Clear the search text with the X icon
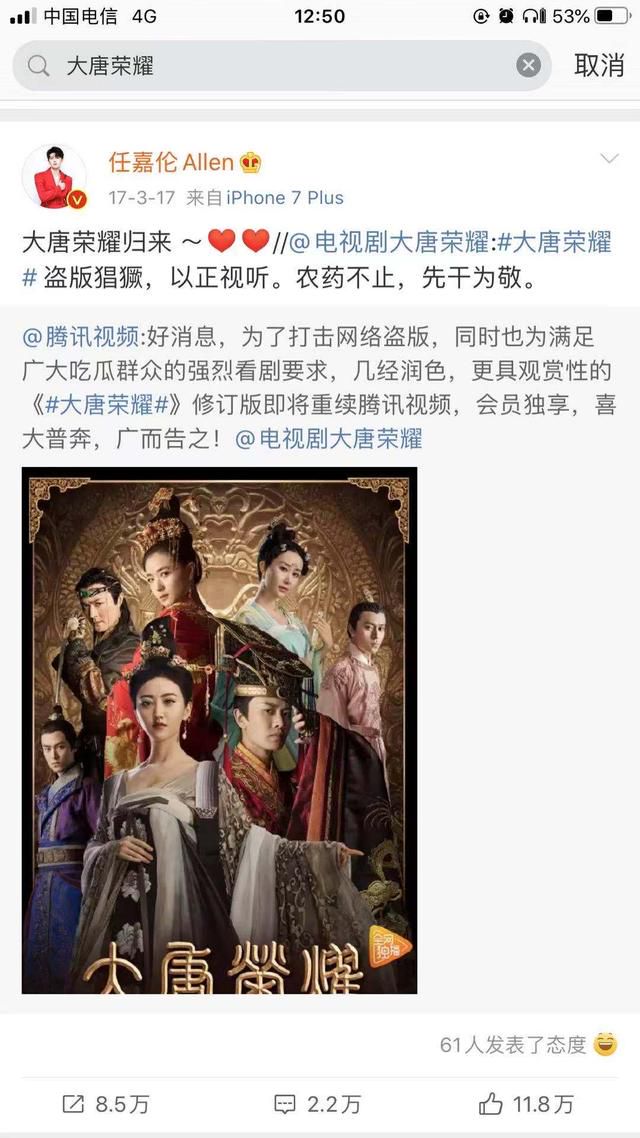This screenshot has height=1138, width=640. click(x=528, y=66)
